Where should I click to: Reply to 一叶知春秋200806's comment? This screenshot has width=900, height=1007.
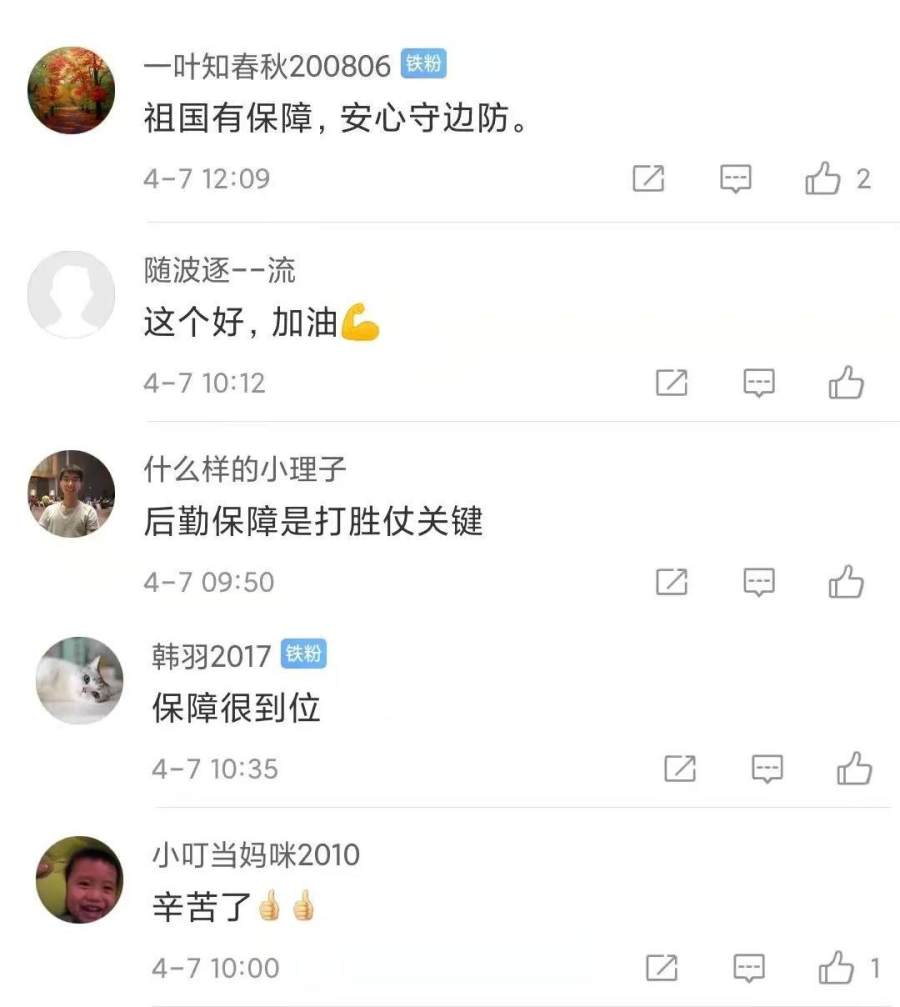[736, 179]
